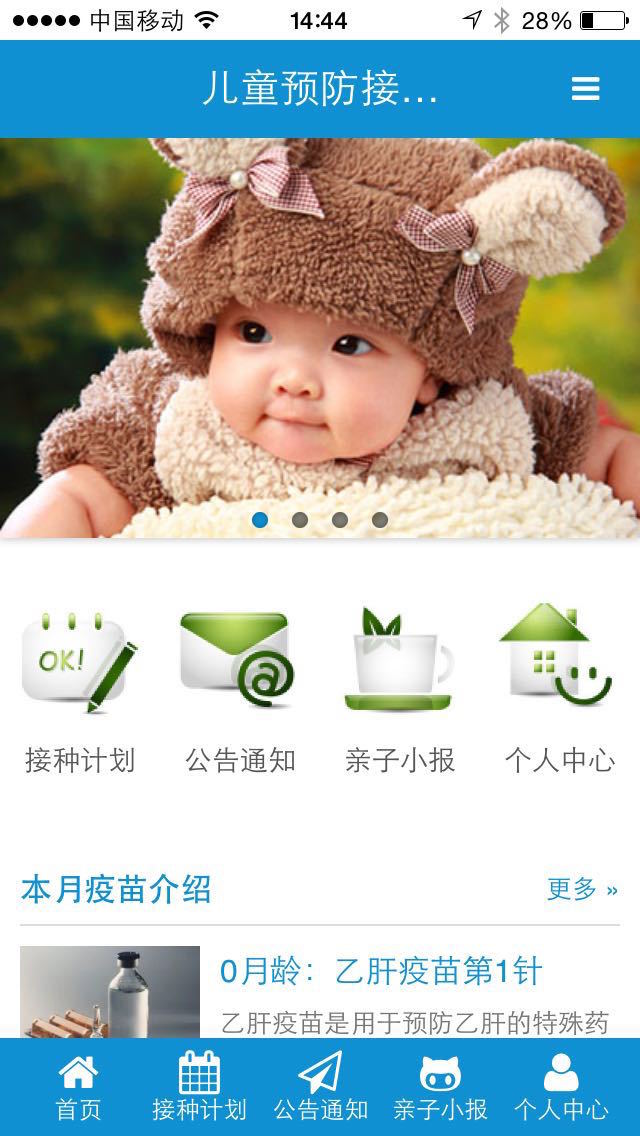Viewport: 640px width, 1136px height.
Task: Switch to the 首页 tab
Action: coord(78,1087)
